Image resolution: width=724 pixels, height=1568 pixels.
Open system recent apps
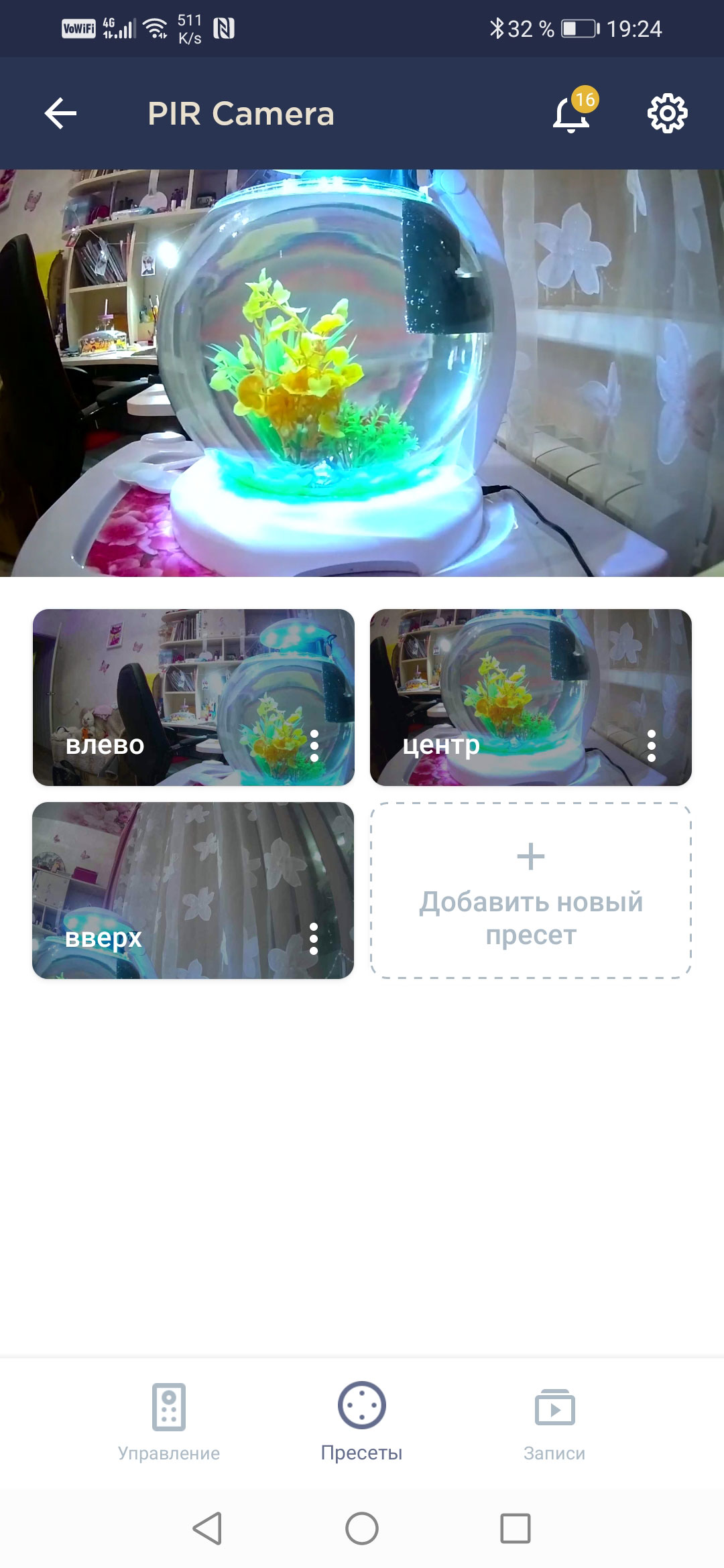(516, 1528)
